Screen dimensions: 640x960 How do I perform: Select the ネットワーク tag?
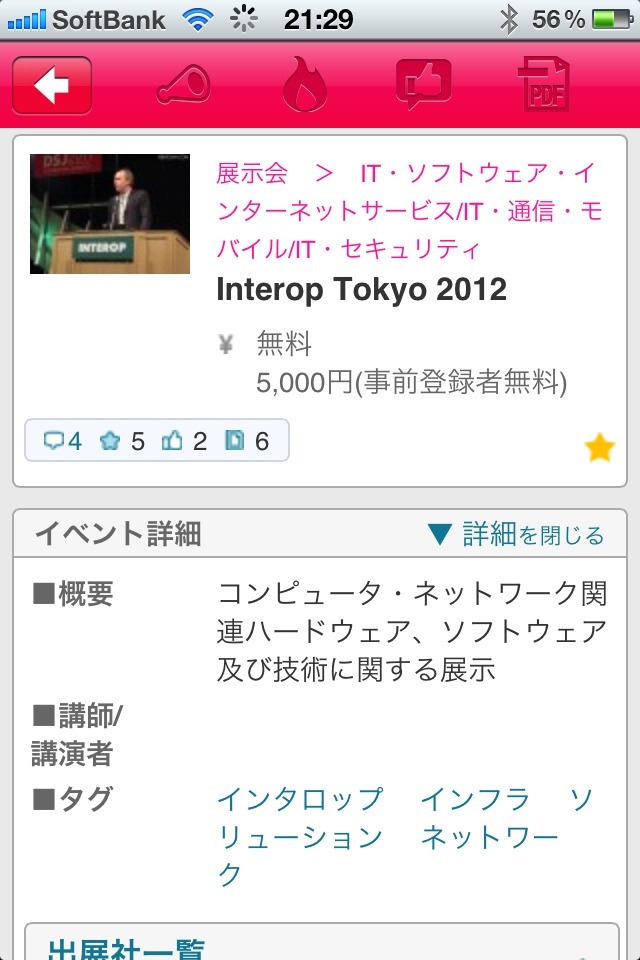click(x=488, y=836)
